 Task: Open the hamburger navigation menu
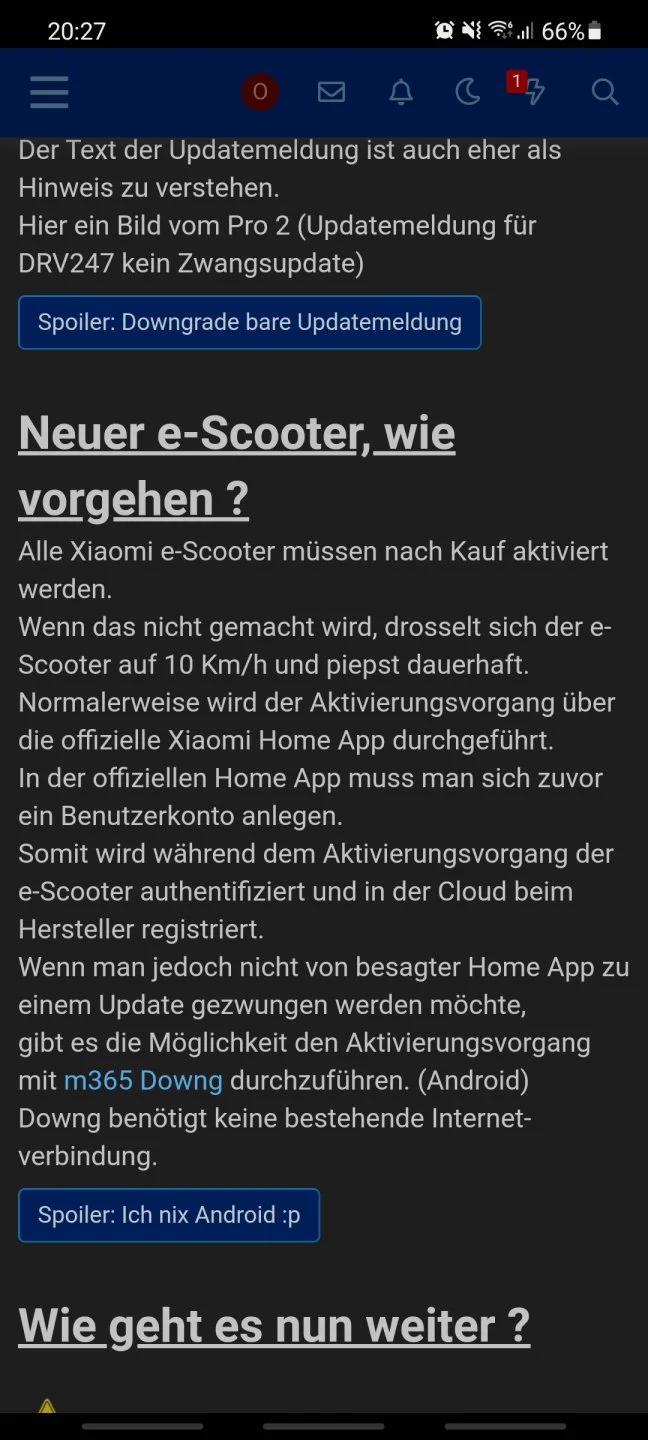[x=49, y=92]
